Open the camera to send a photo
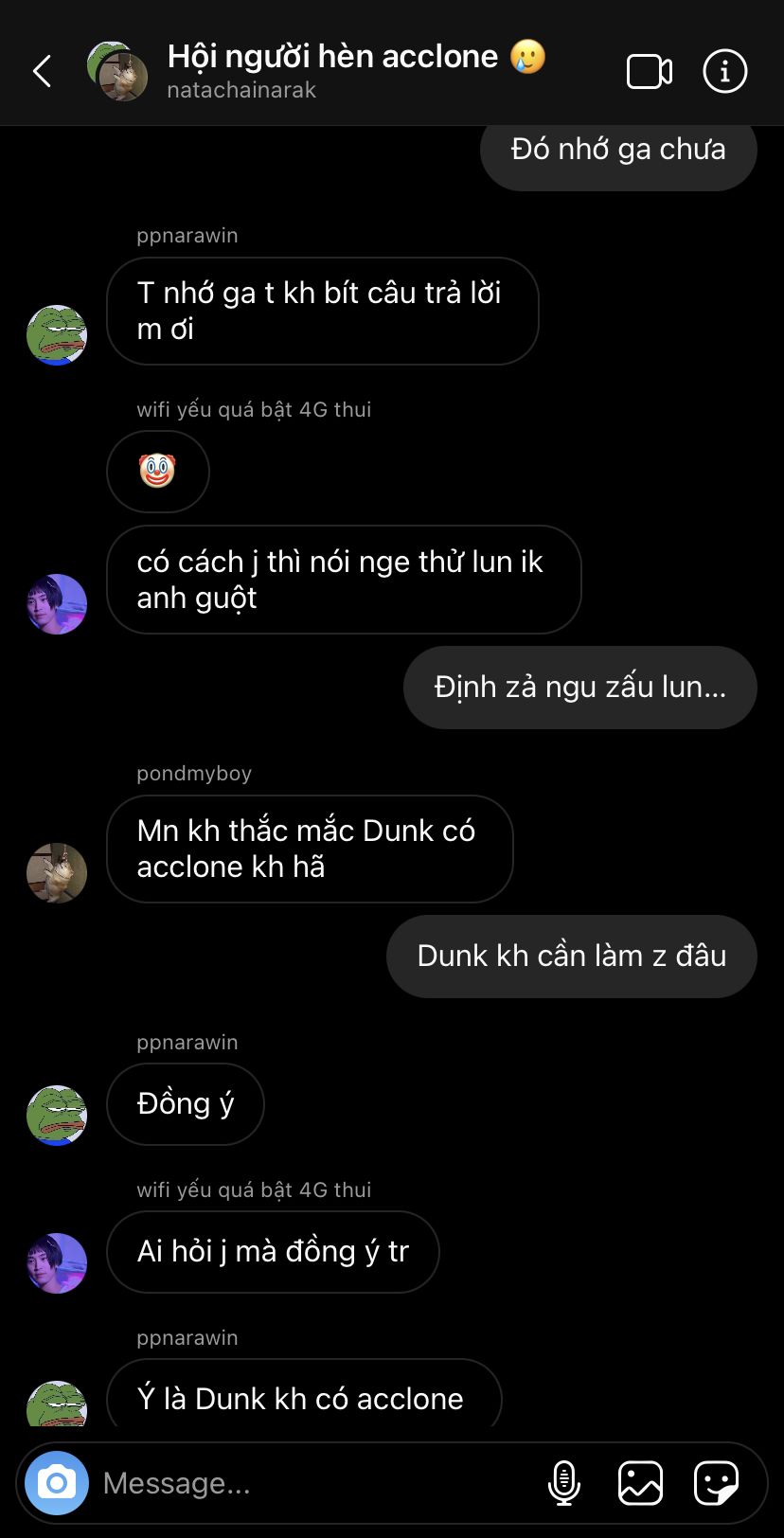 [x=57, y=1482]
